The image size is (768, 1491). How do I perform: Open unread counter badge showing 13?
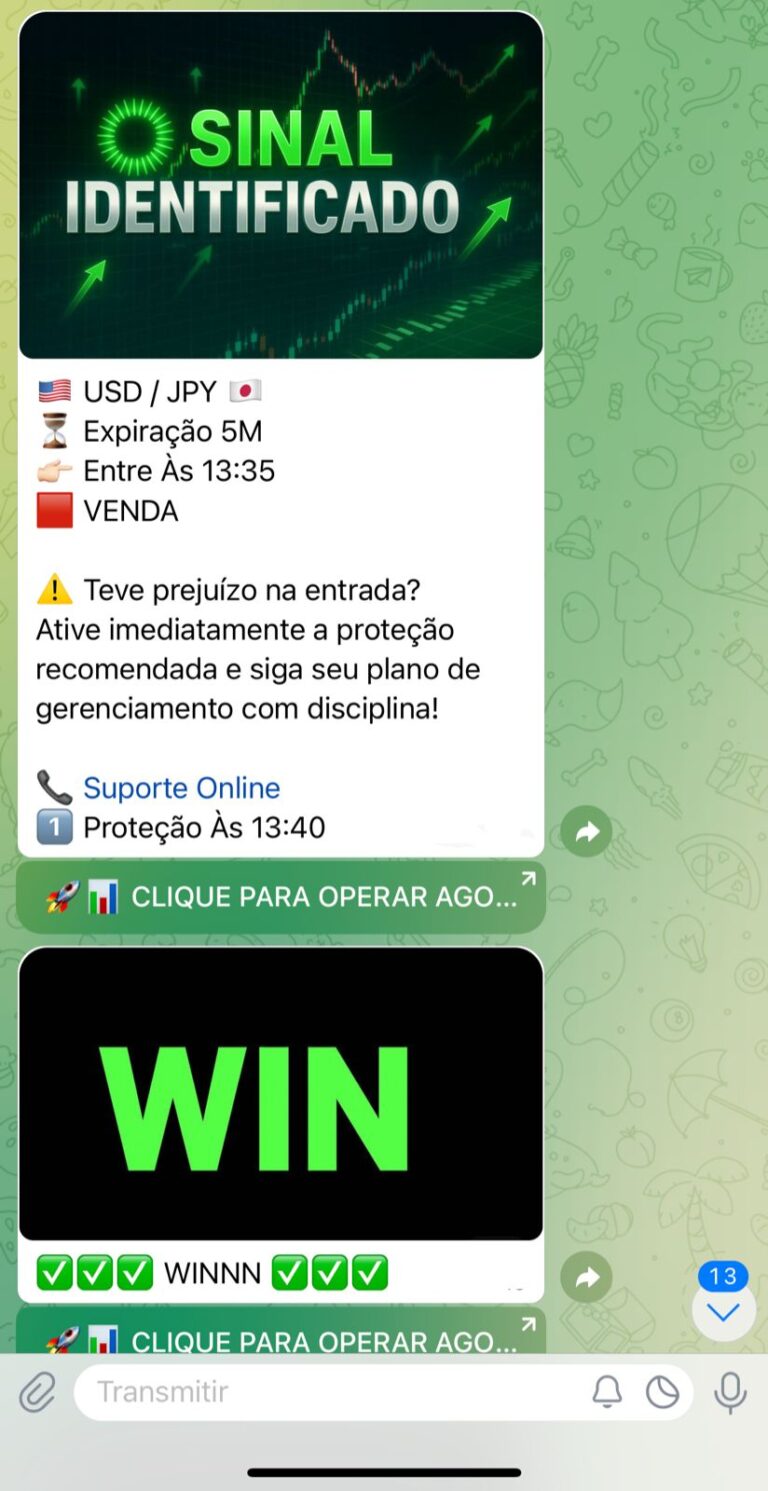722,1276
